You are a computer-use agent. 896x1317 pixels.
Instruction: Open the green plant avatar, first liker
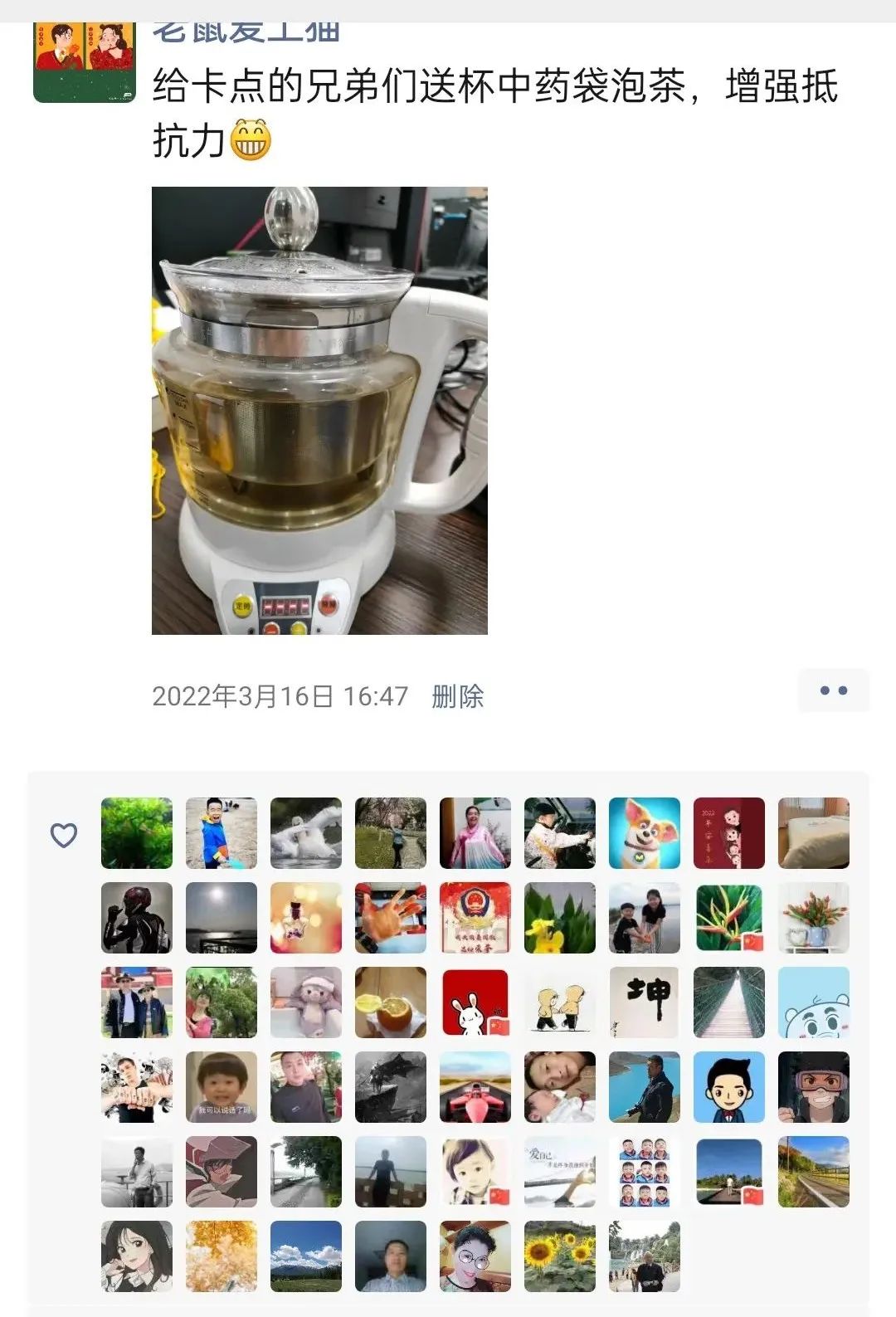coord(137,833)
